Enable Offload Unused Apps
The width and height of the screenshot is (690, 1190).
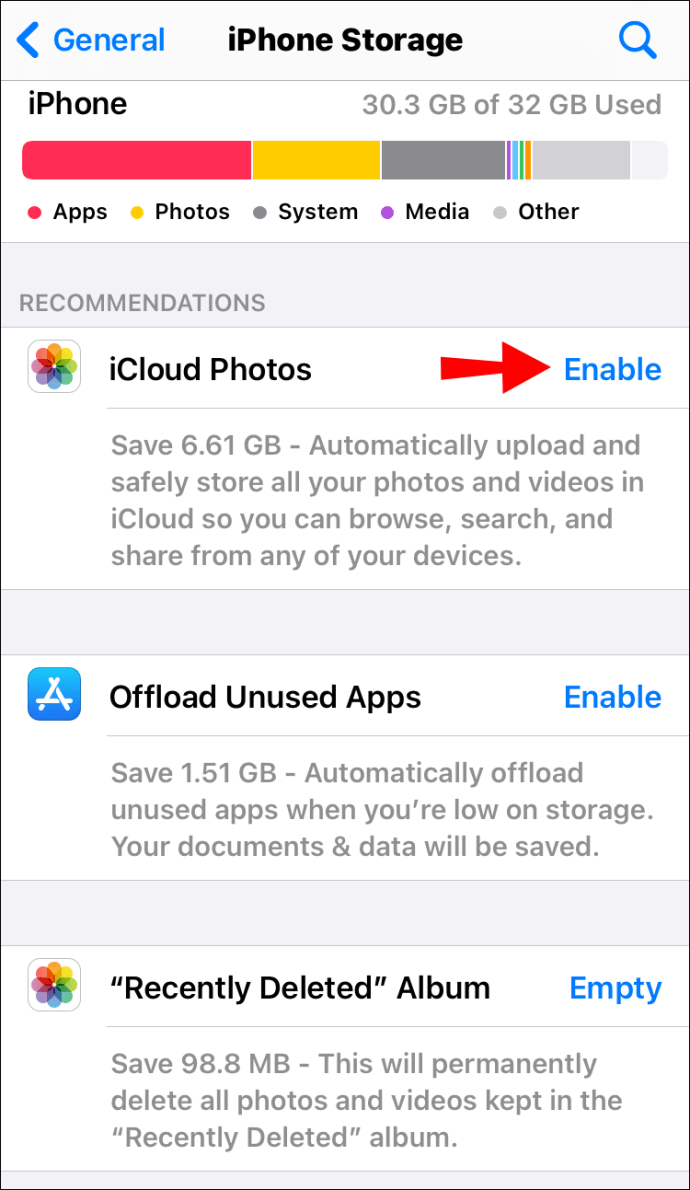pos(612,697)
